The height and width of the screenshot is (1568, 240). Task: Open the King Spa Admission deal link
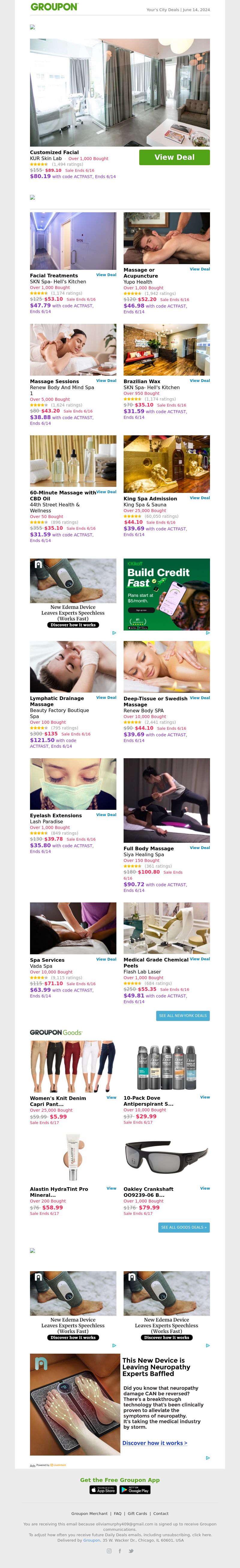point(199,497)
